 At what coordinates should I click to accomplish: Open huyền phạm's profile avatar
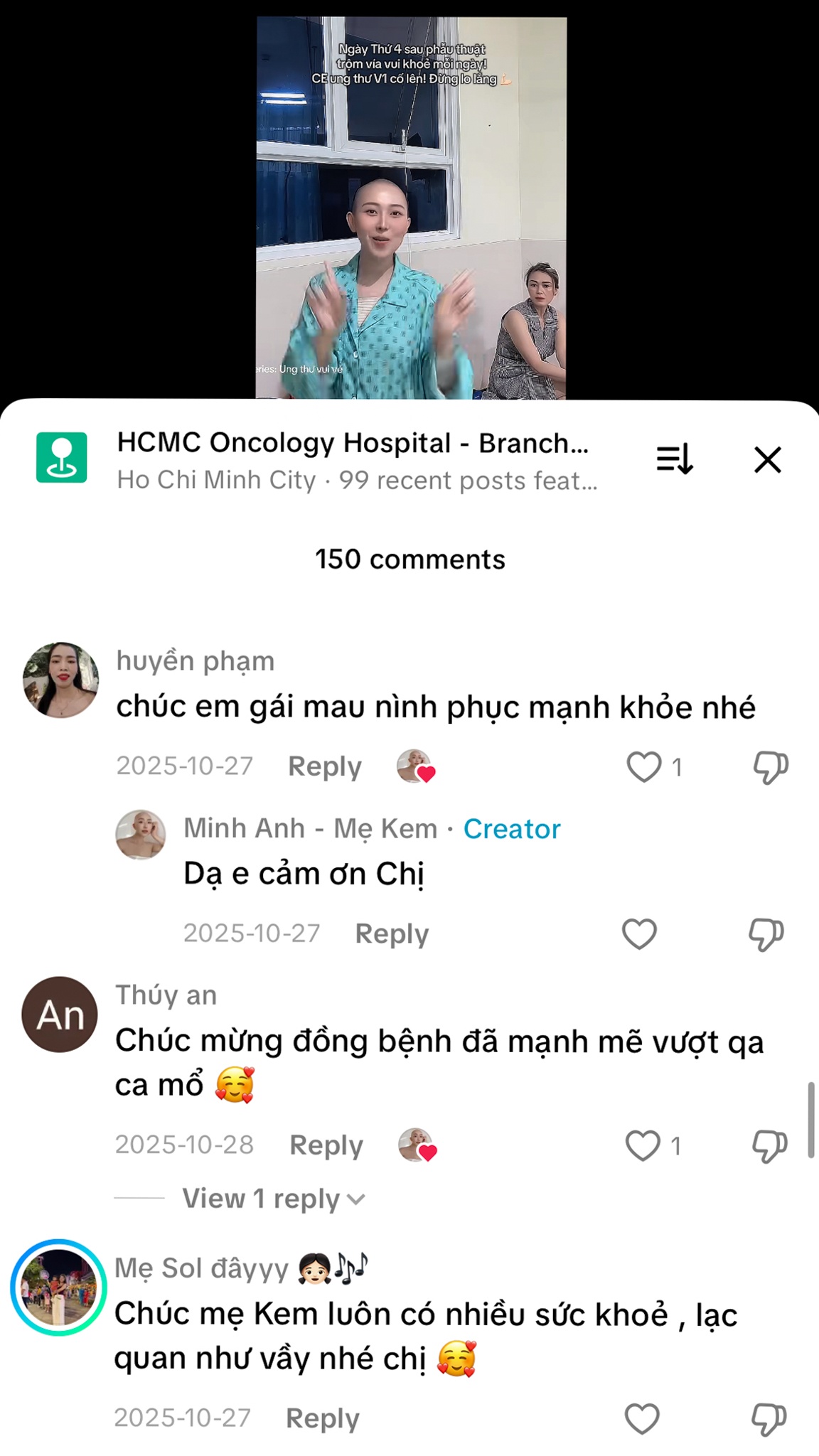pyautogui.click(x=60, y=678)
